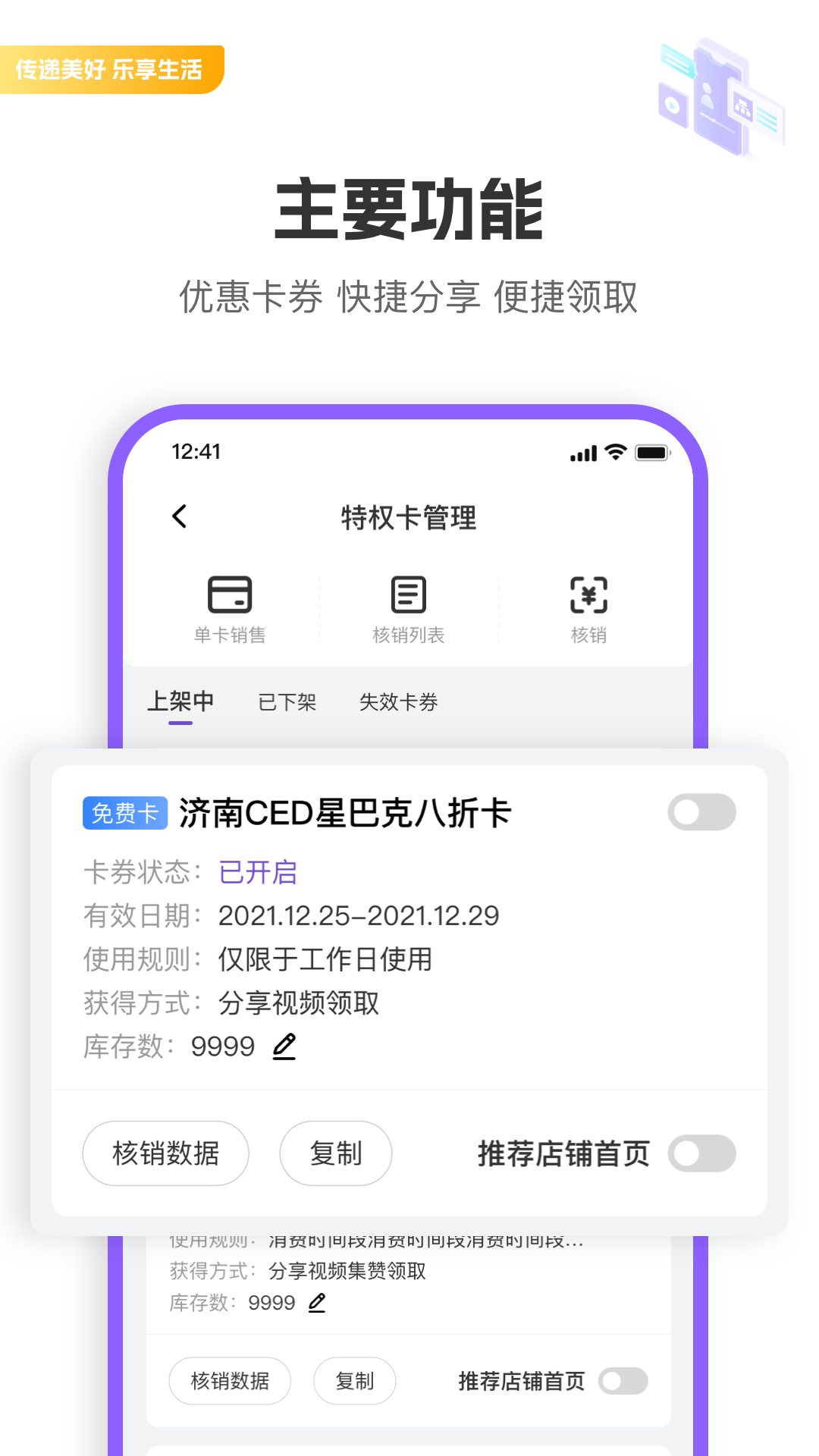The width and height of the screenshot is (819, 1456).
Task: Enable the 济南CED星巴克八折卡 card toggle
Action: pyautogui.click(x=701, y=812)
